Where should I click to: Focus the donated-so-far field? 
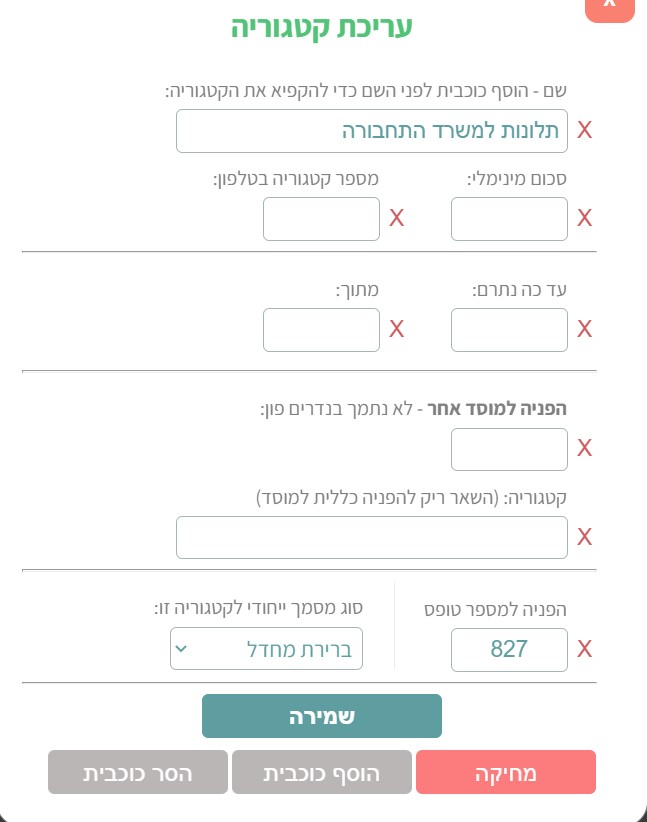coord(509,329)
